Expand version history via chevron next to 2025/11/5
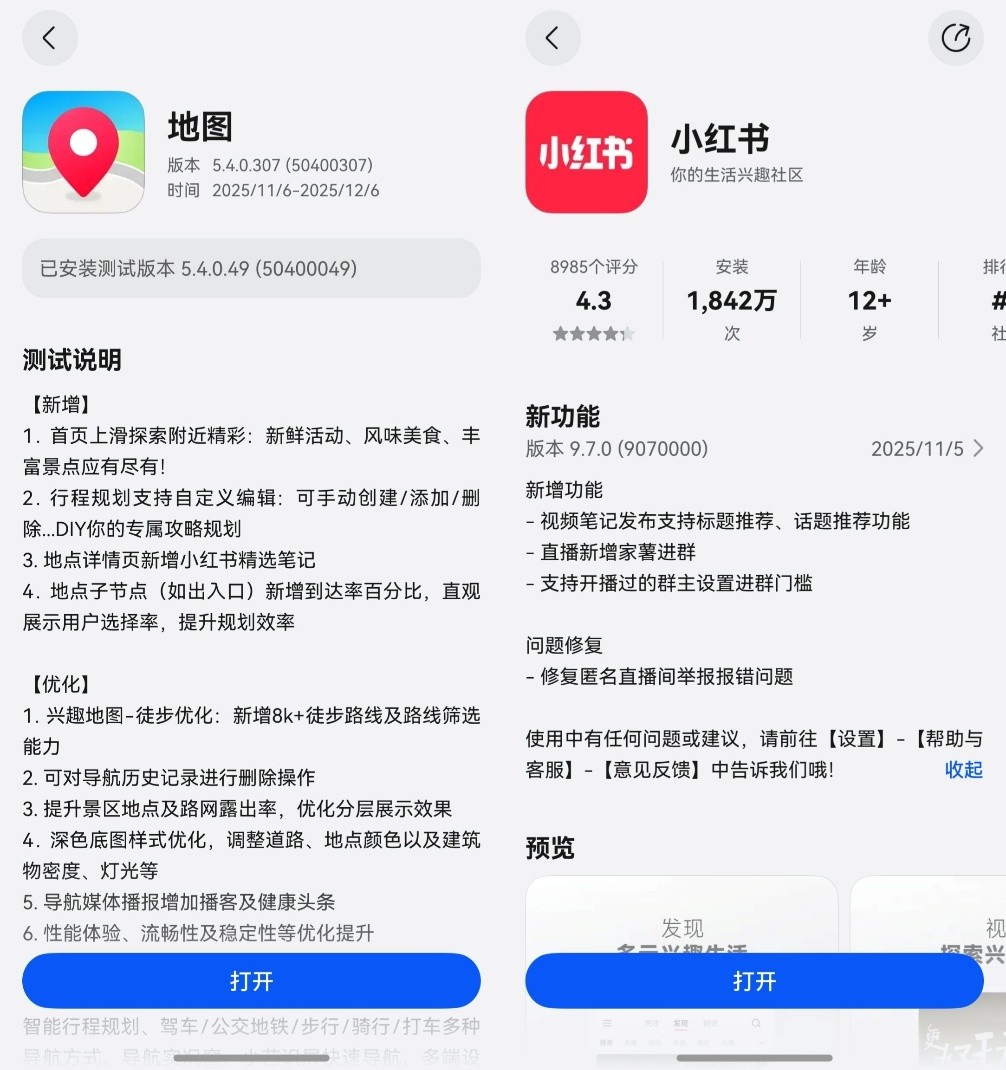 click(977, 448)
